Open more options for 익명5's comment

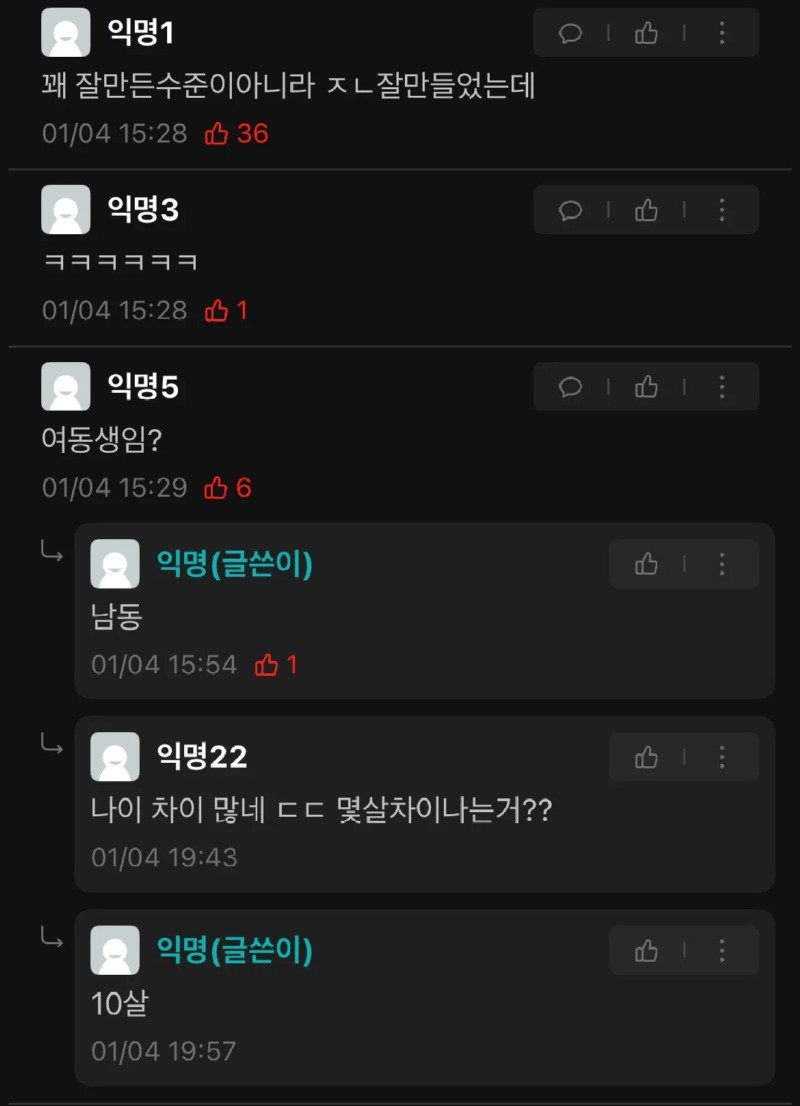tap(722, 387)
